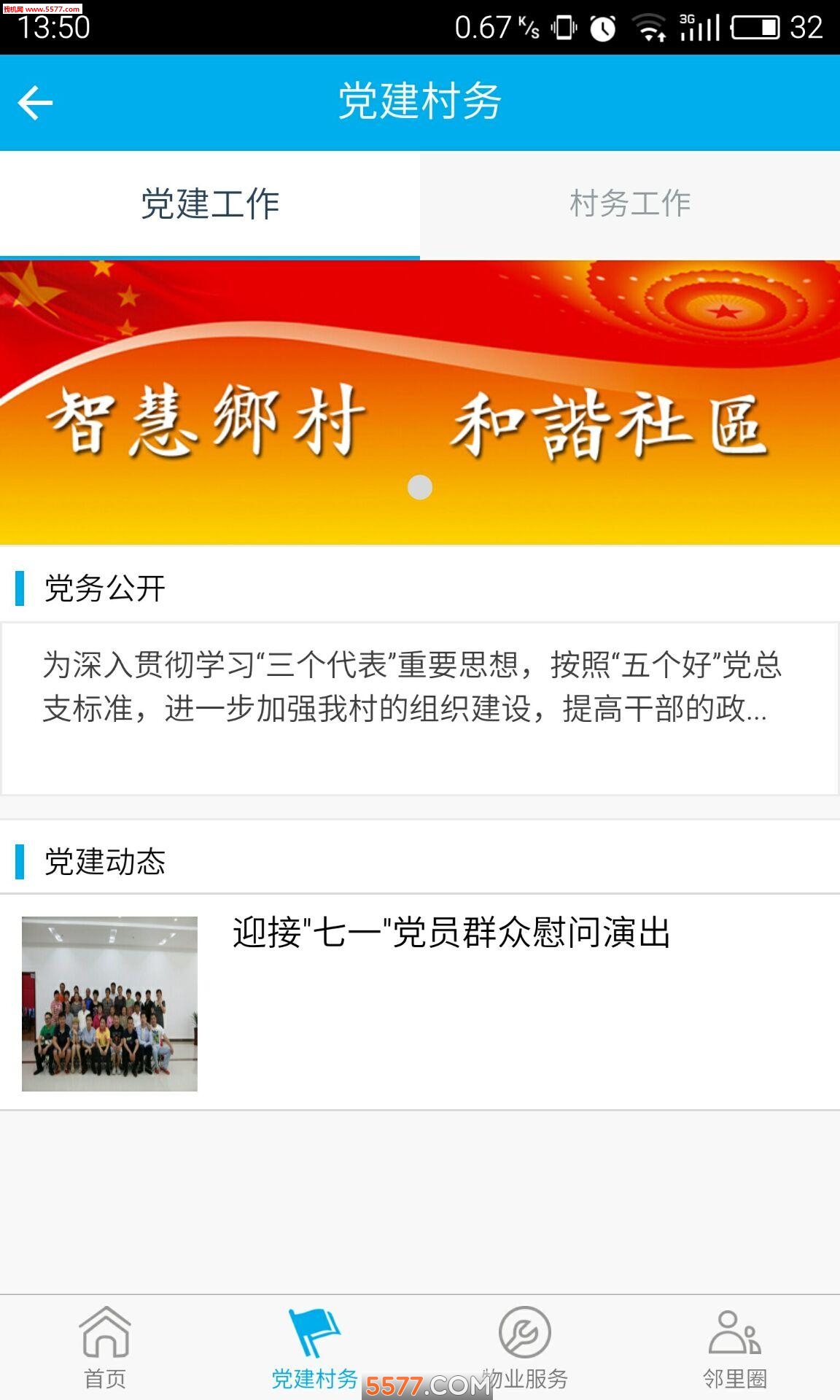The width and height of the screenshot is (840, 1400).
Task: Select the 党建工作 tab
Action: click(210, 204)
